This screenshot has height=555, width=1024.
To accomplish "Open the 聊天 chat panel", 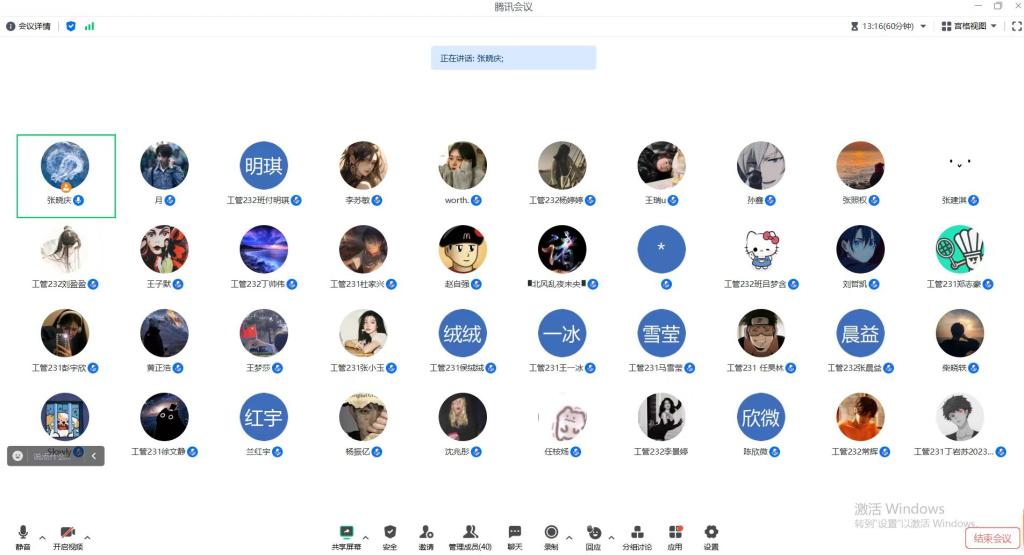I will [514, 536].
